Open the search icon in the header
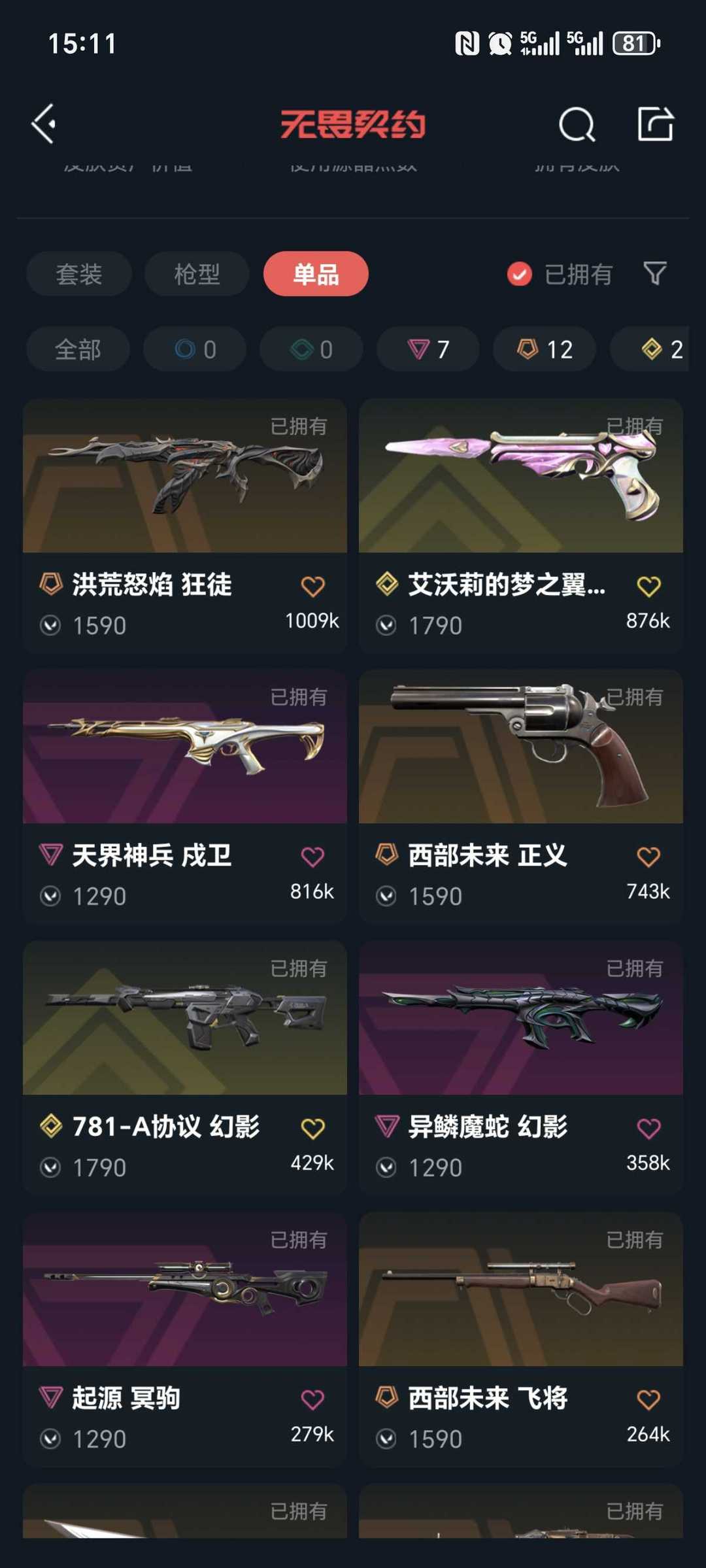 point(577,124)
